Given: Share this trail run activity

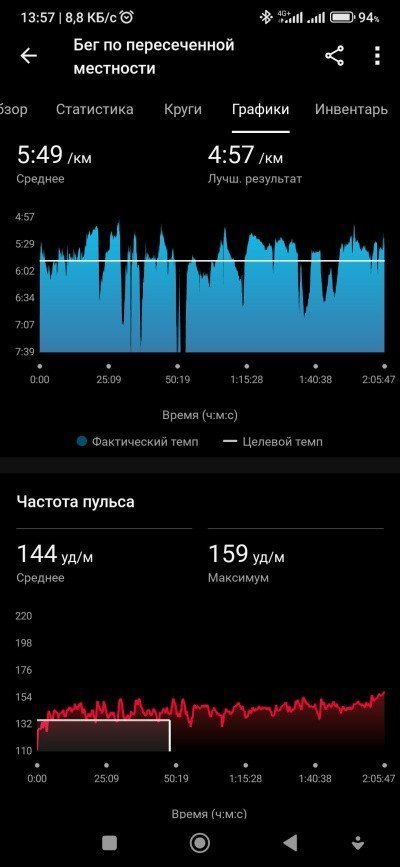Looking at the screenshot, I should pyautogui.click(x=334, y=56).
